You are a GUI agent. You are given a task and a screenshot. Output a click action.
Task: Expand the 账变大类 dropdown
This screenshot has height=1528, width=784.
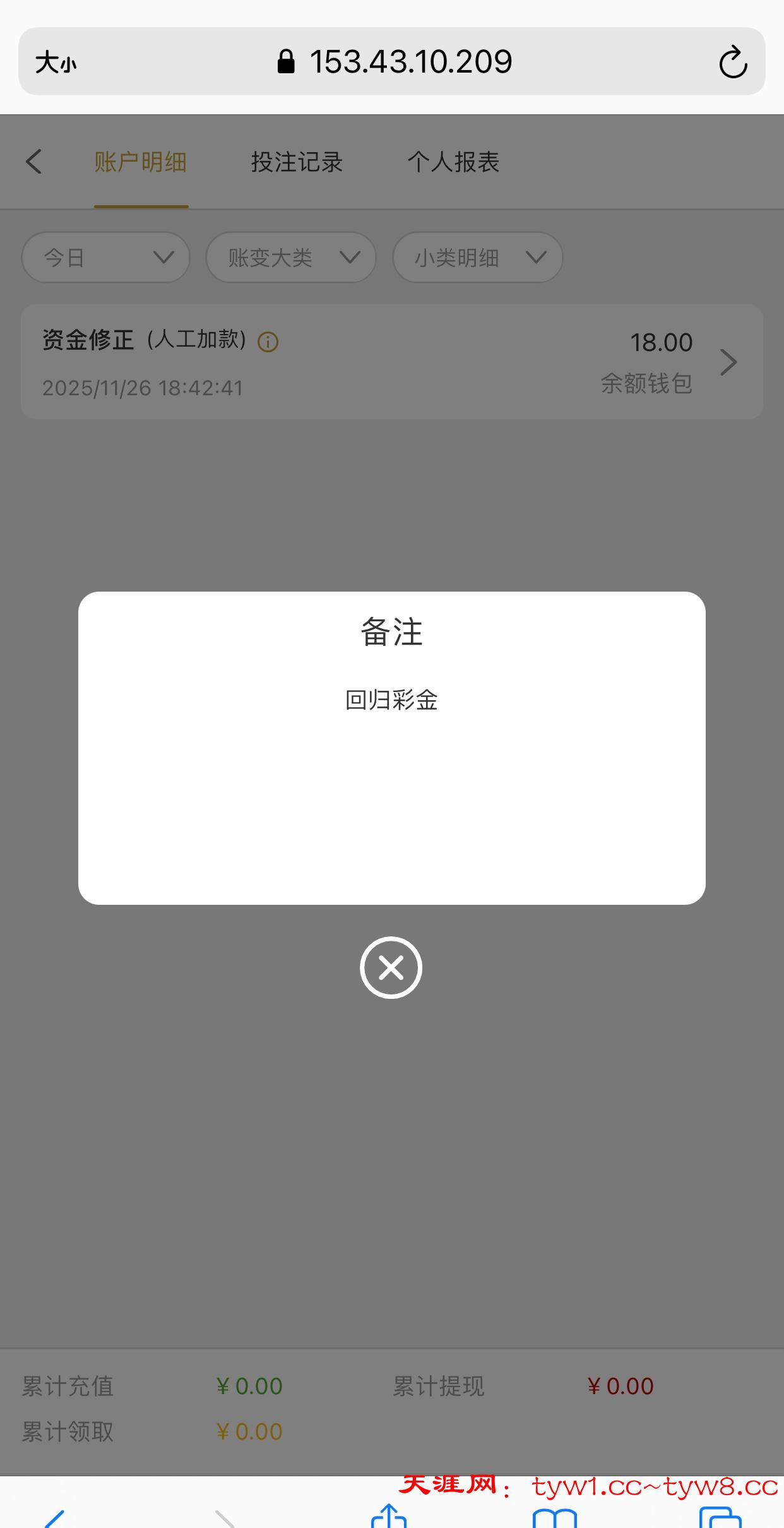point(291,258)
